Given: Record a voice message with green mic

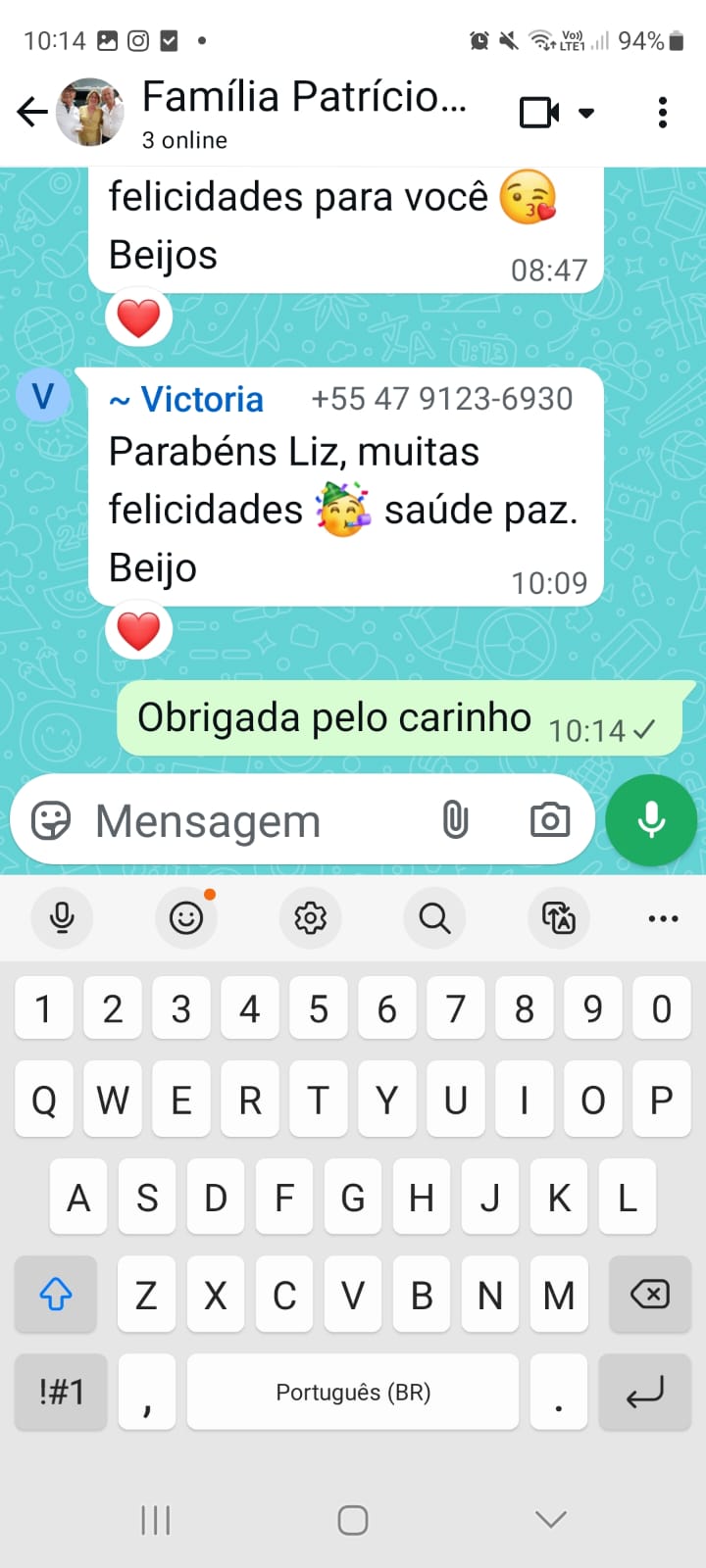Looking at the screenshot, I should click(651, 820).
